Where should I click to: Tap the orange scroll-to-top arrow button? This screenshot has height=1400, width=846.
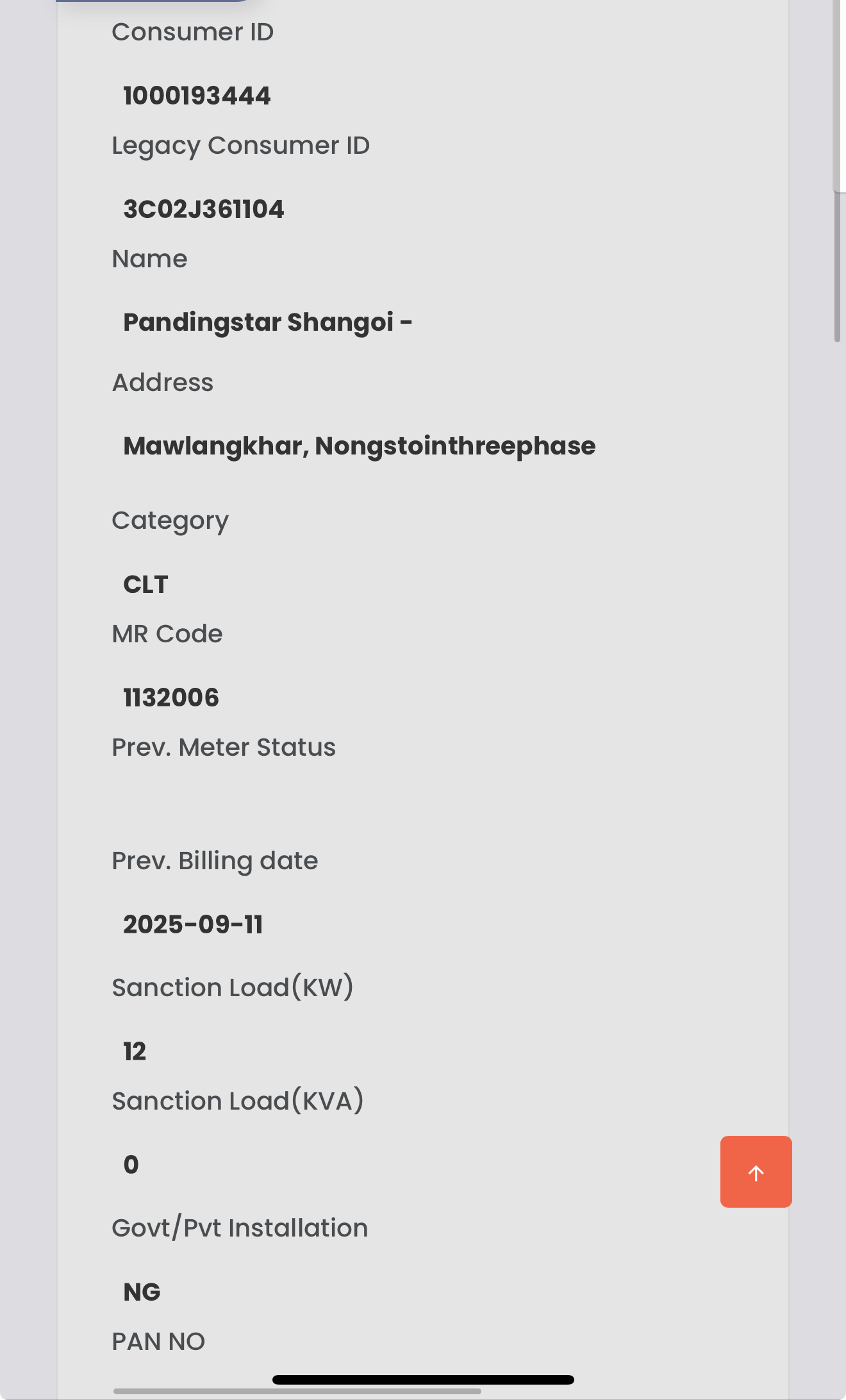756,1172
